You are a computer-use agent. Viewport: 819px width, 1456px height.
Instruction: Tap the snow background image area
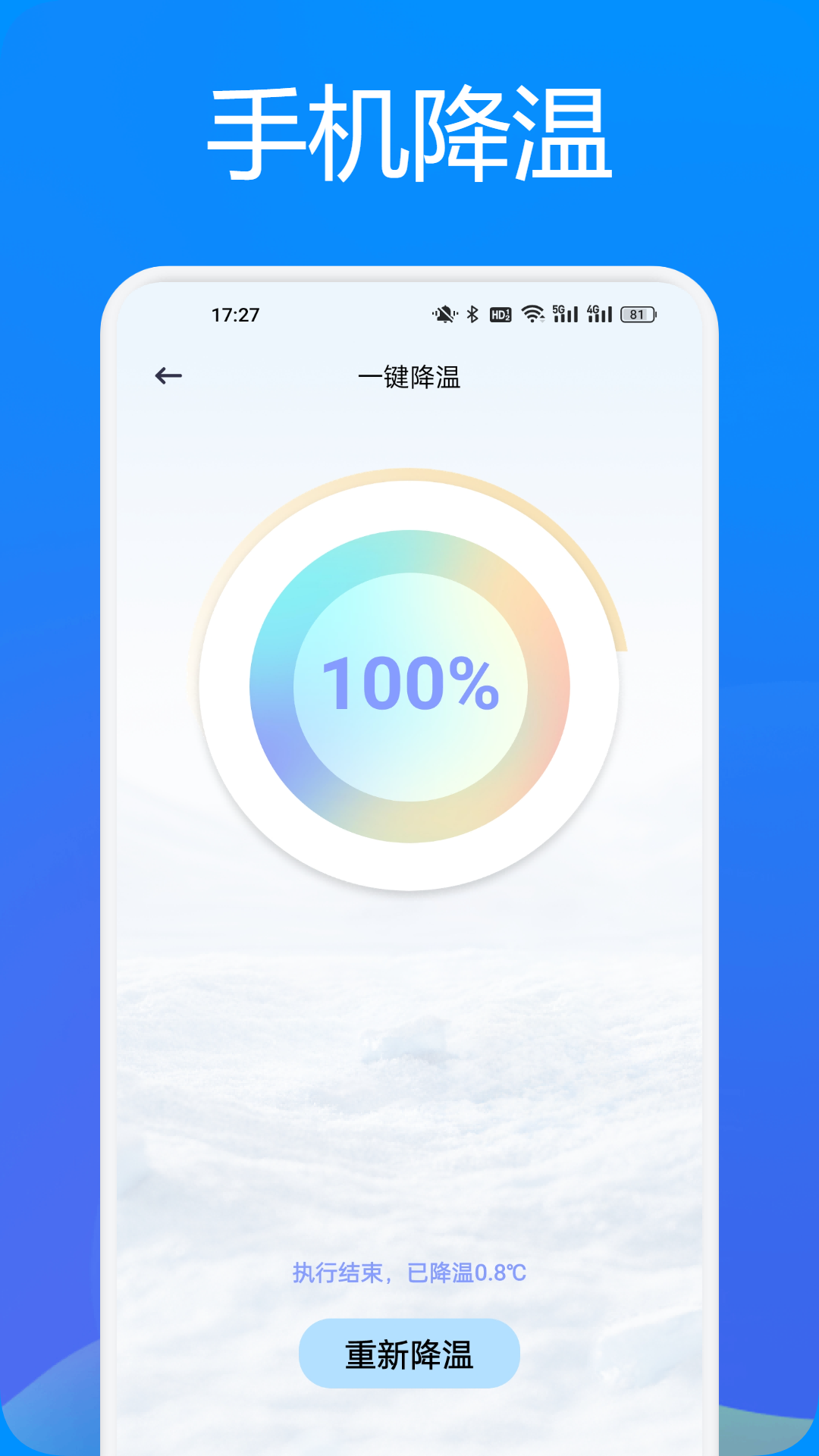pyautogui.click(x=409, y=1077)
